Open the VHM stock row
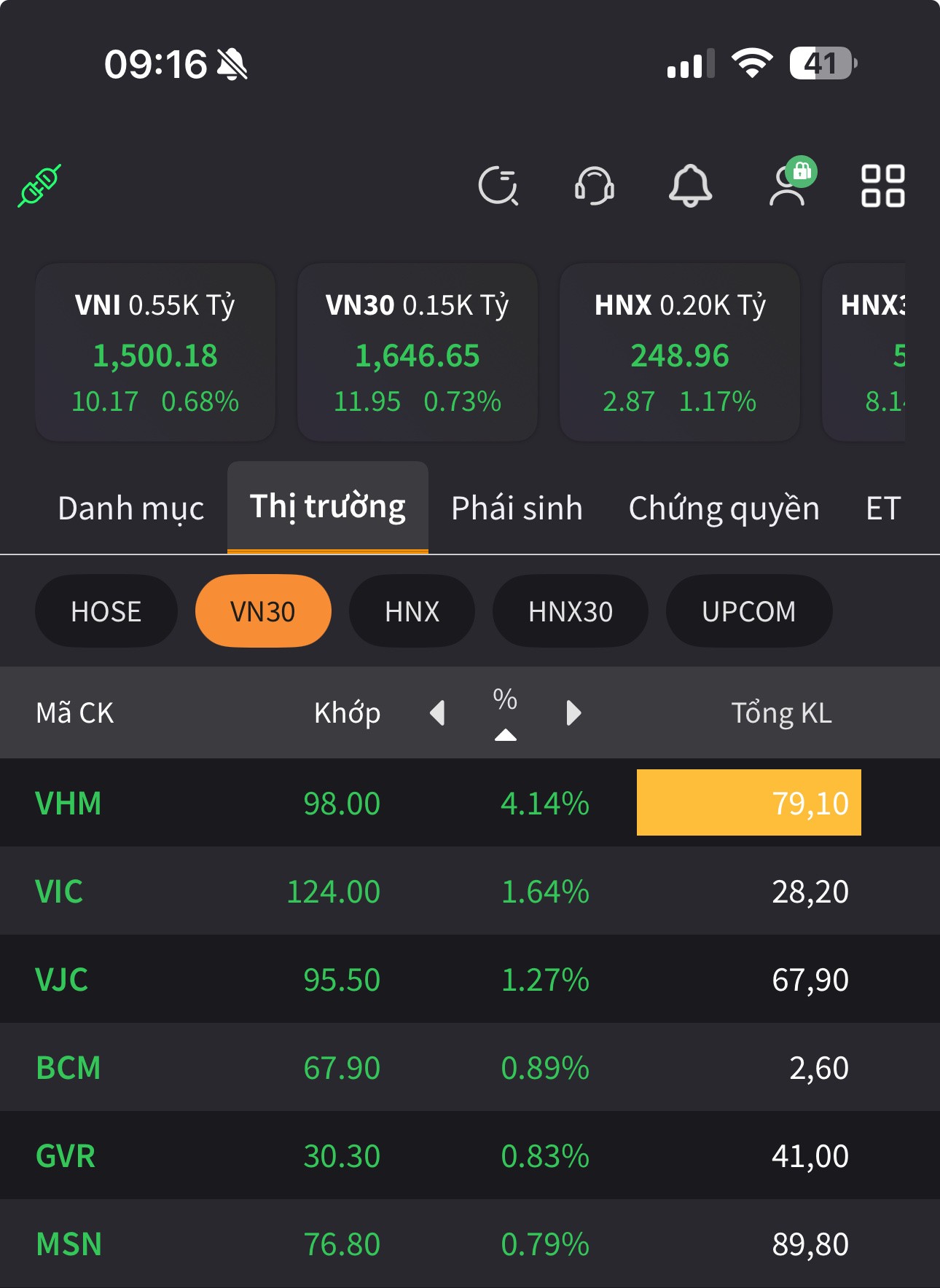The width and height of the screenshot is (940, 1288). click(x=68, y=804)
